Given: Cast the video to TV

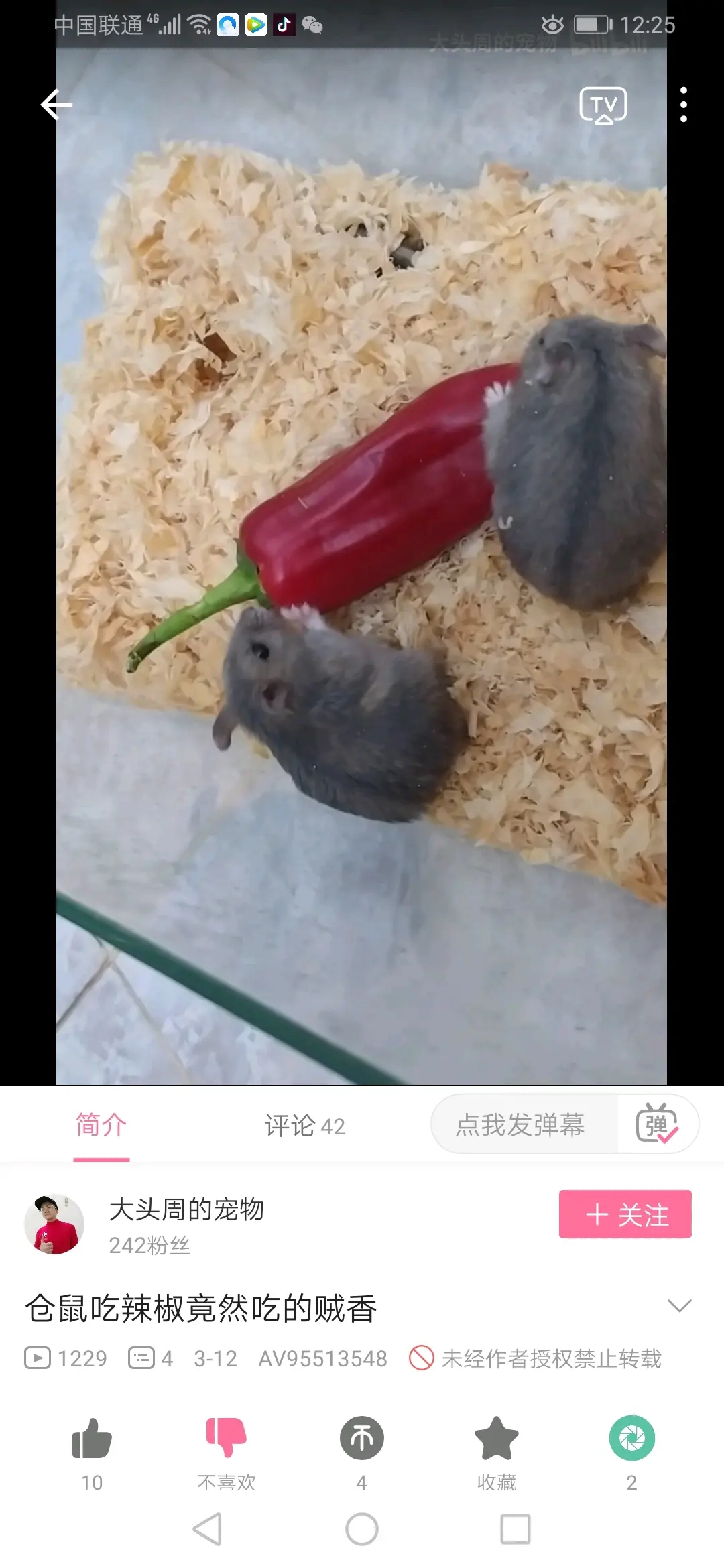Looking at the screenshot, I should click(603, 105).
